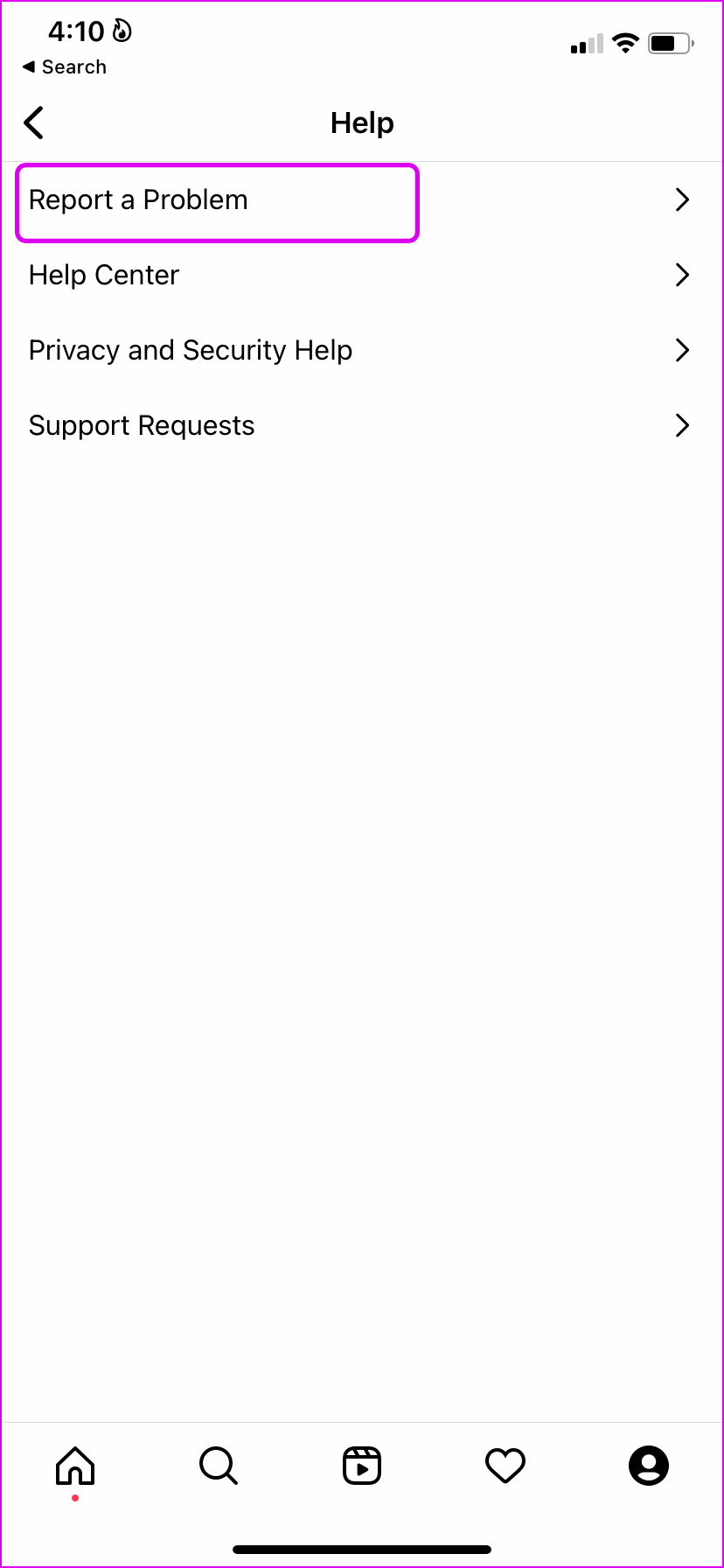Go to the Profile tab
Screen dimensions: 724x1568
(x=649, y=1466)
